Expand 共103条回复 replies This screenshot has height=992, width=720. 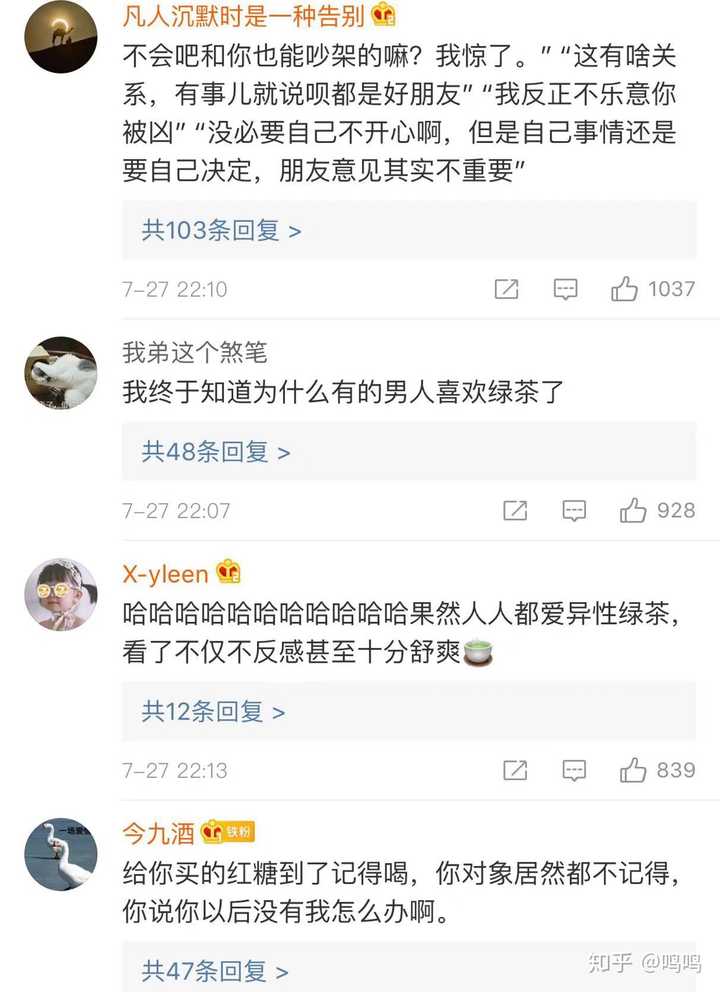coord(221,231)
